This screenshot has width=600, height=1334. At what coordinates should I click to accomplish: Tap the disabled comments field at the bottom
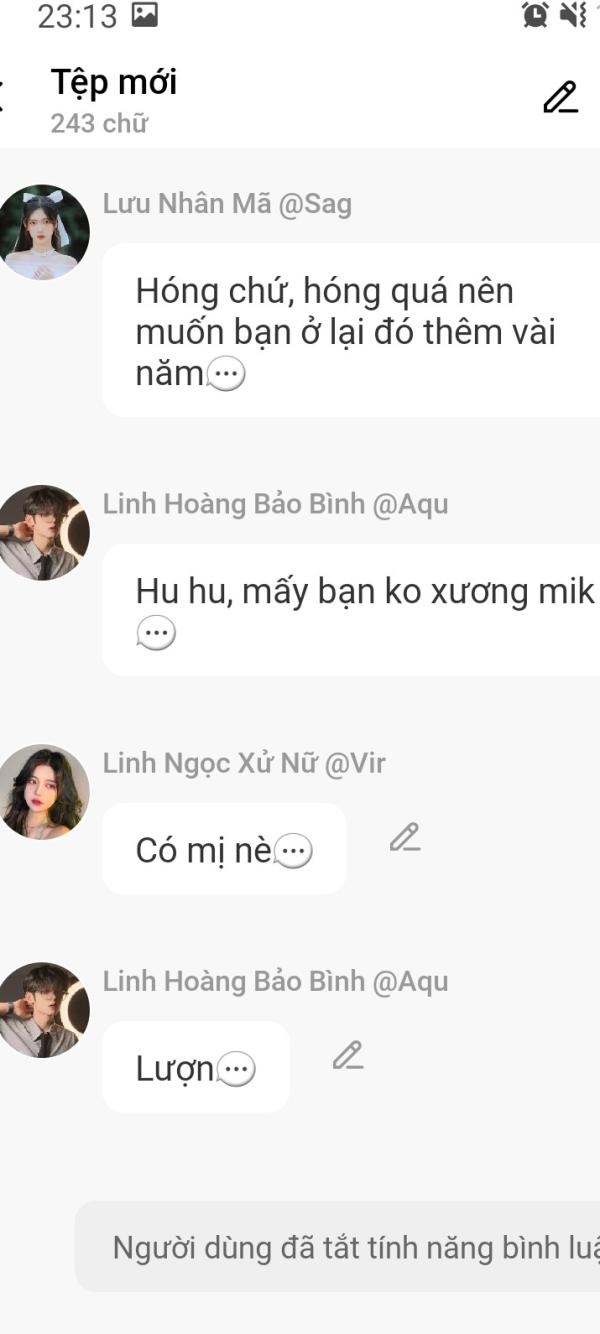[340, 1247]
